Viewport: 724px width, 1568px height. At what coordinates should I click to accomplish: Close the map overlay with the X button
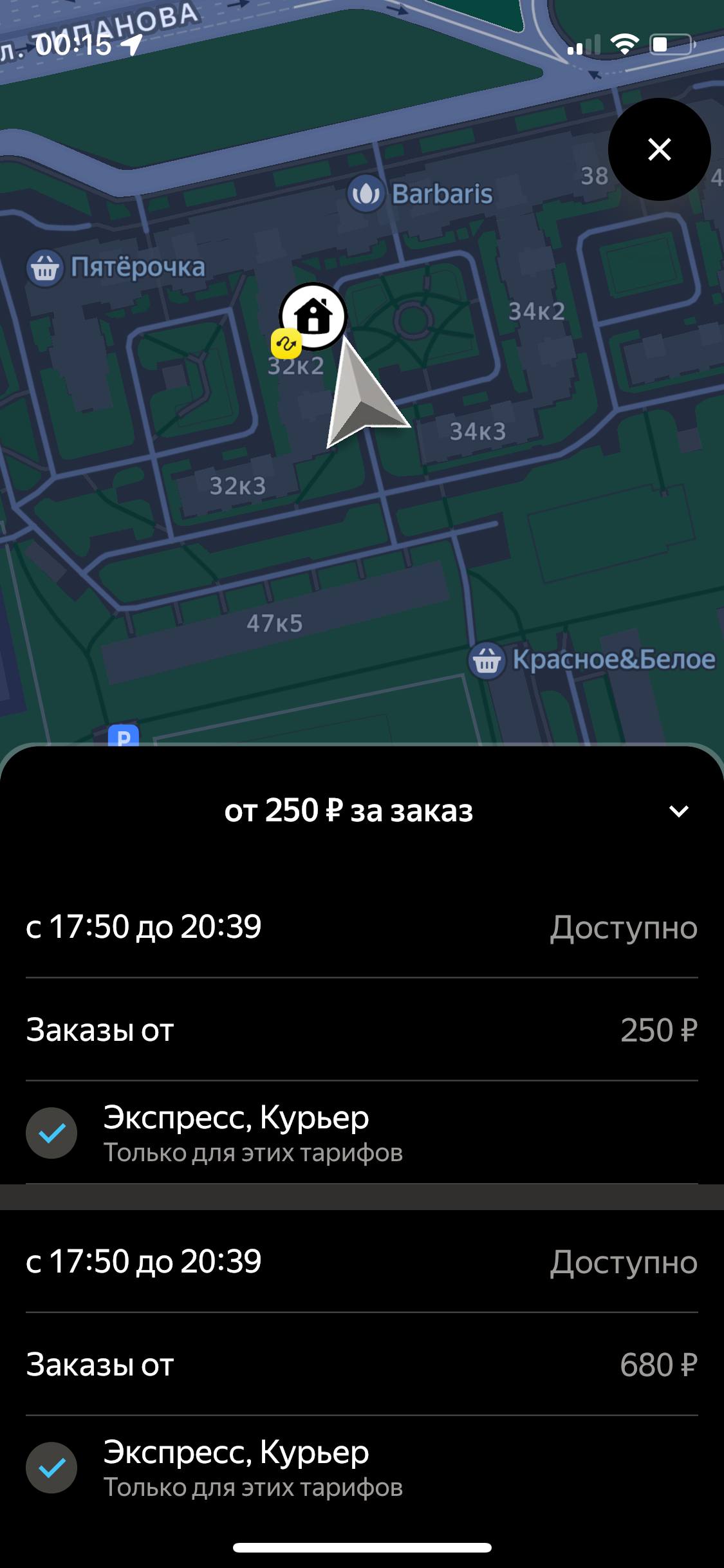tap(659, 149)
